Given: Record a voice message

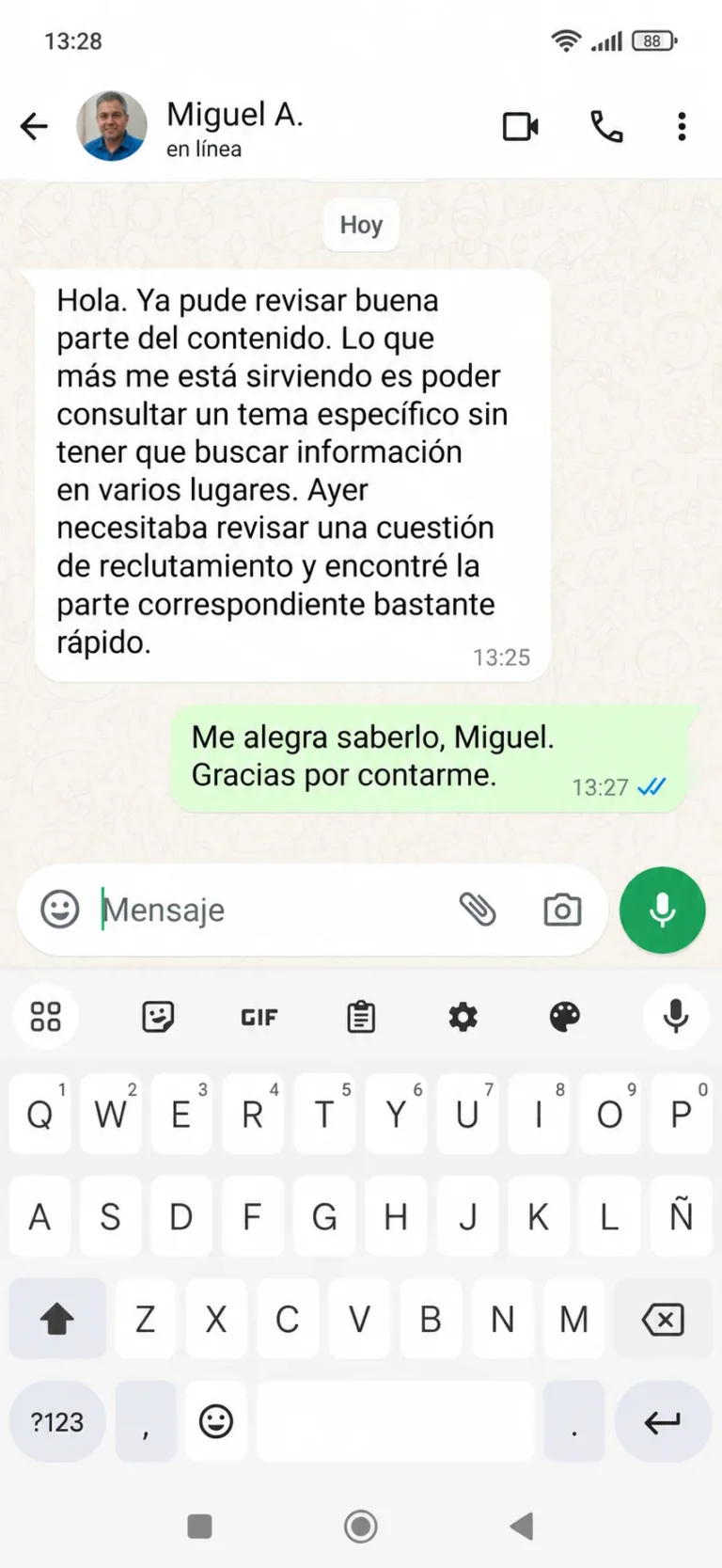Looking at the screenshot, I should (662, 910).
